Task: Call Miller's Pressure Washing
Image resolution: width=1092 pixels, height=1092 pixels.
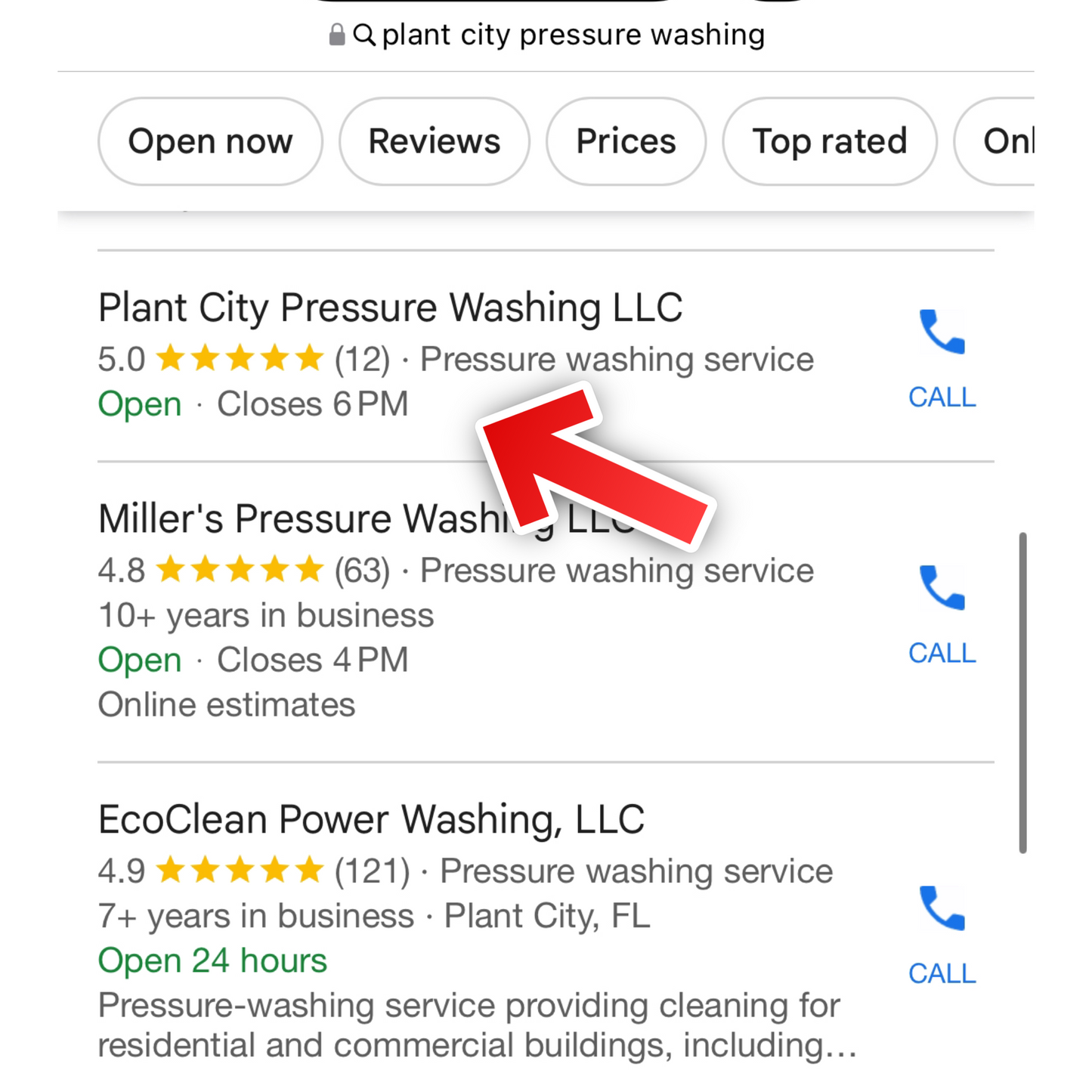Action: click(942, 611)
